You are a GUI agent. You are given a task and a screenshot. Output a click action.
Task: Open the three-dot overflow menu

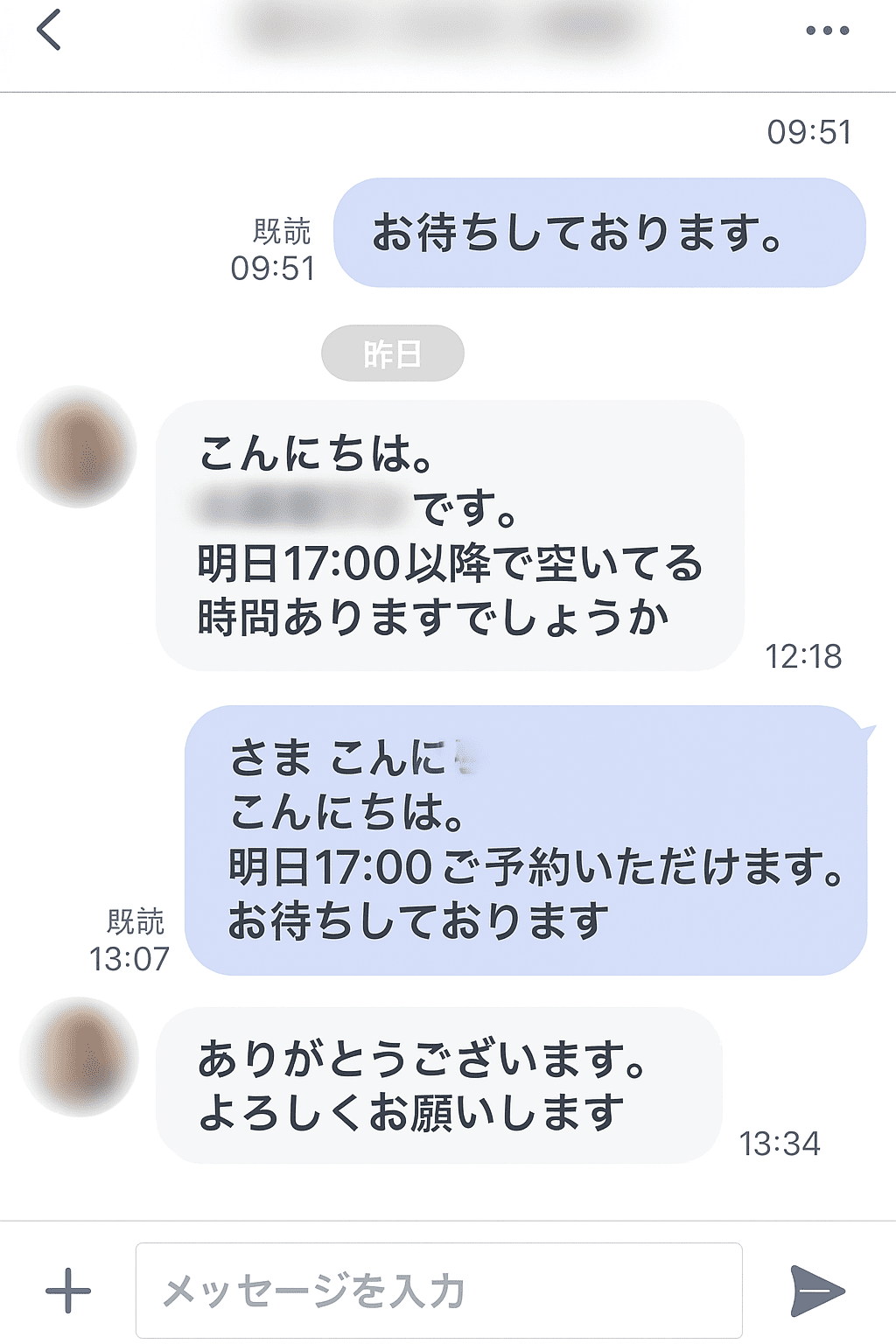pyautogui.click(x=827, y=31)
